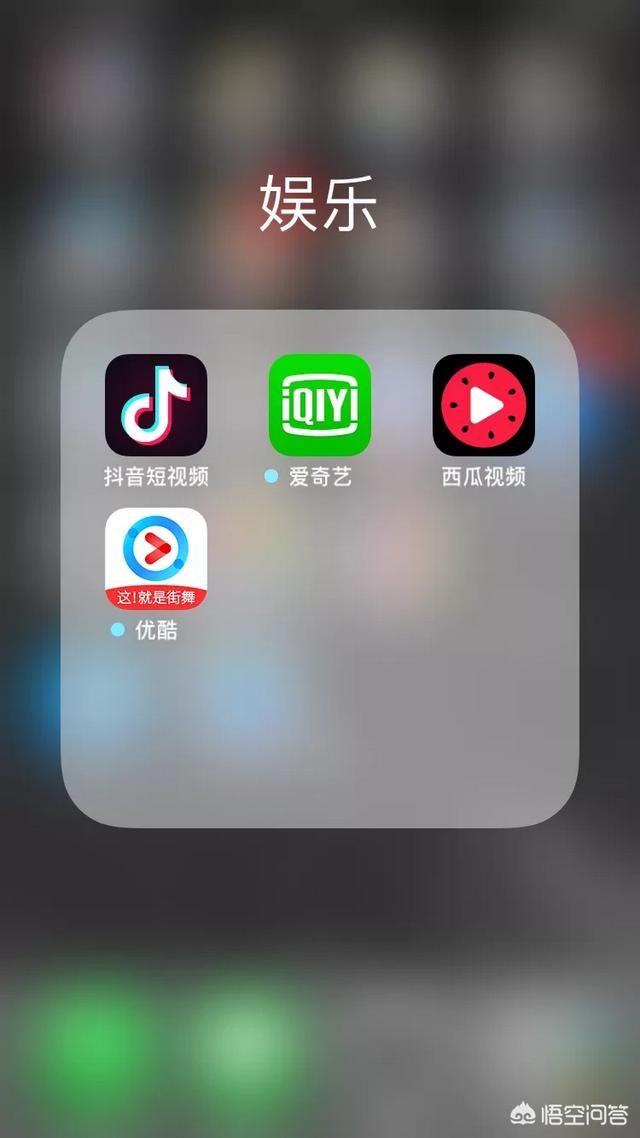Launch the 爱奇艺 app
This screenshot has width=640, height=1138.
pyautogui.click(x=320, y=405)
